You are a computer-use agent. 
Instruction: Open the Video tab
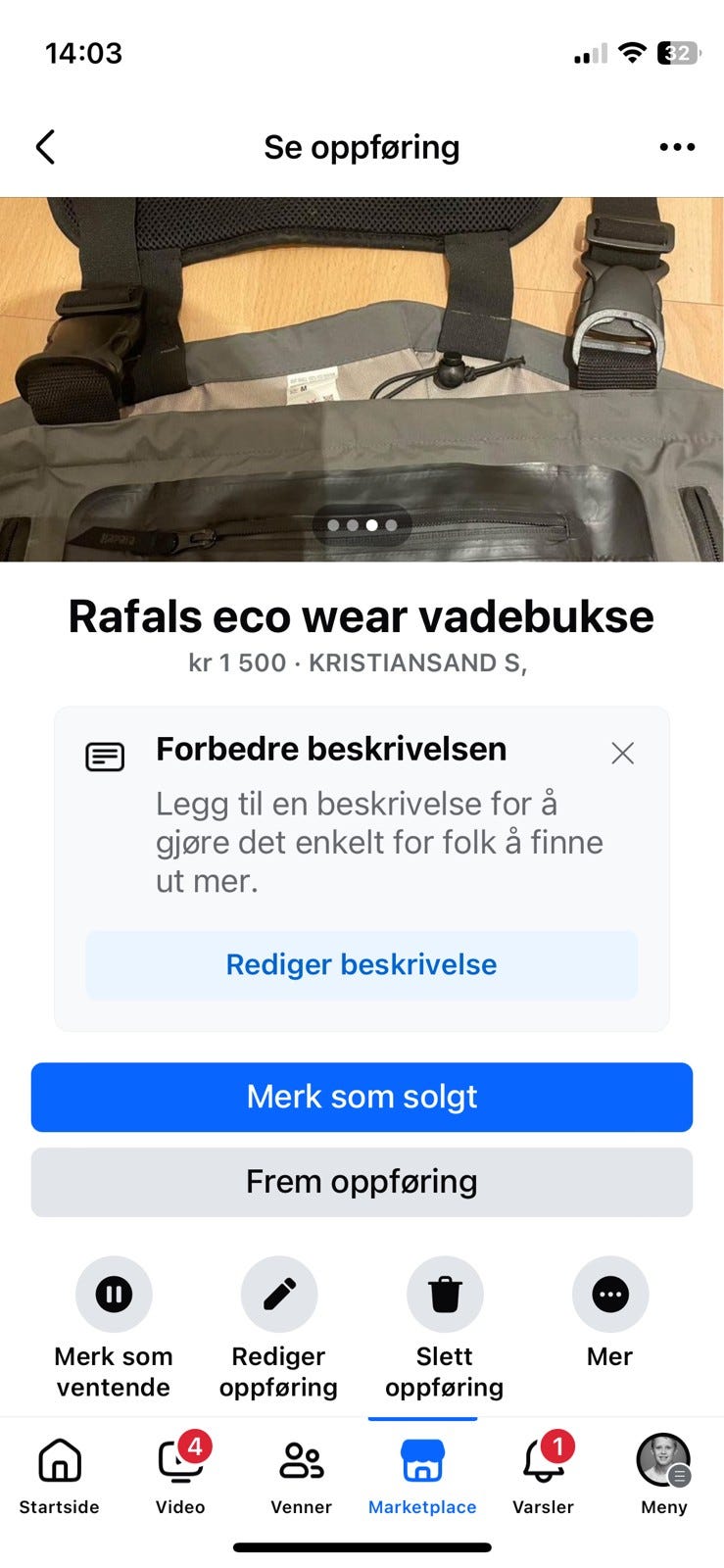point(180,1475)
